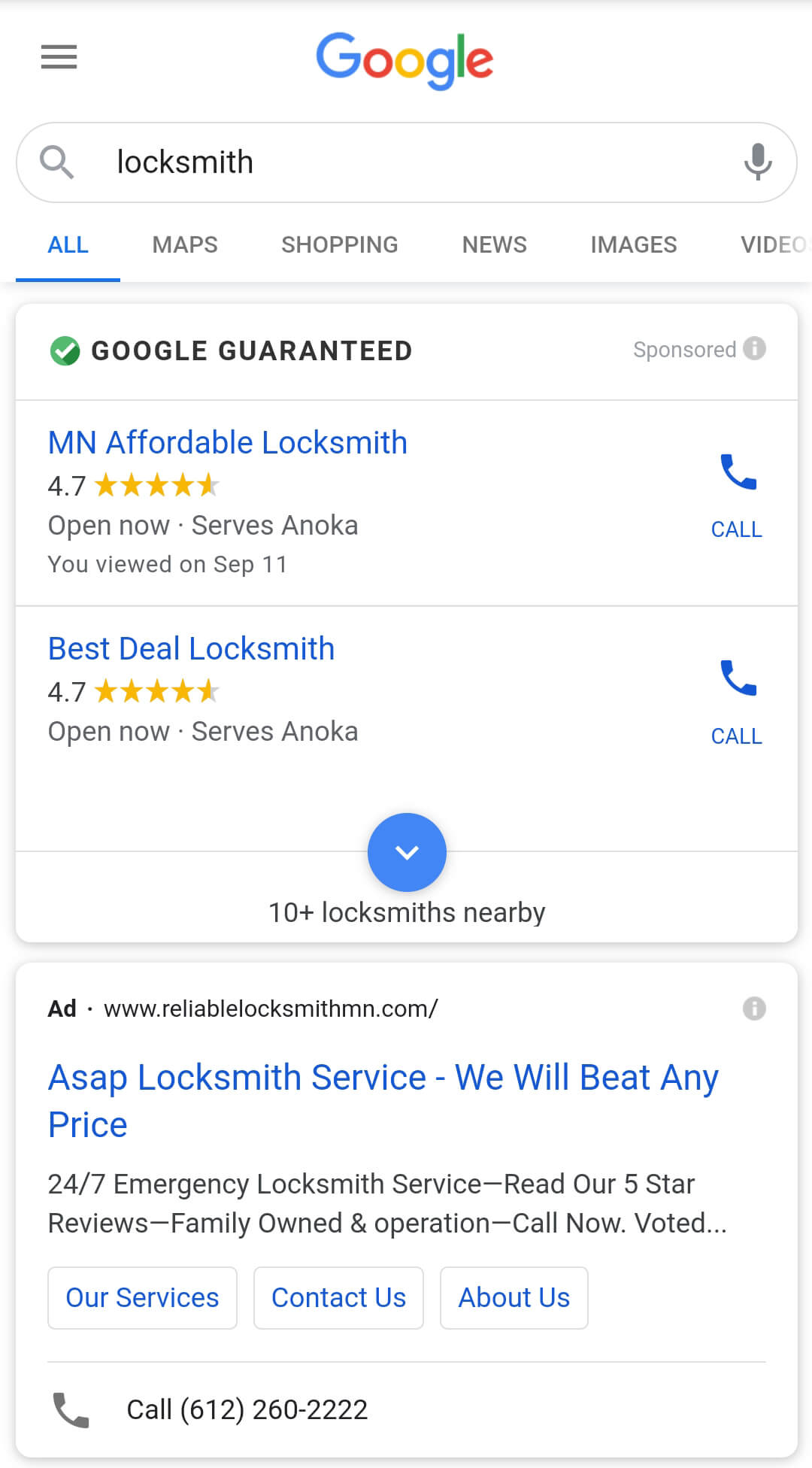This screenshot has width=812, height=1468.
Task: Switch to the NEWS tab
Action: [x=493, y=244]
